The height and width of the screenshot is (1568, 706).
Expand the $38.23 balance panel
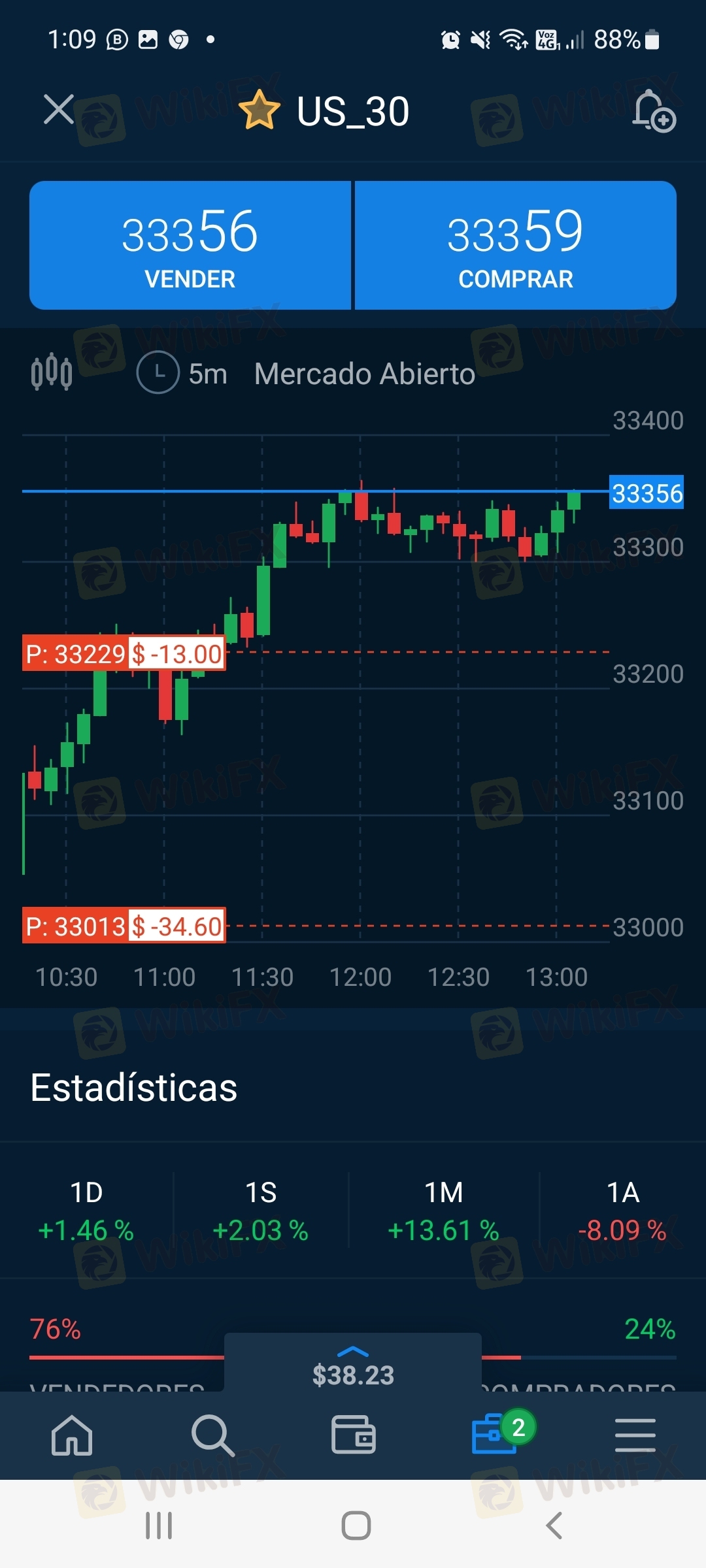pos(353,1364)
